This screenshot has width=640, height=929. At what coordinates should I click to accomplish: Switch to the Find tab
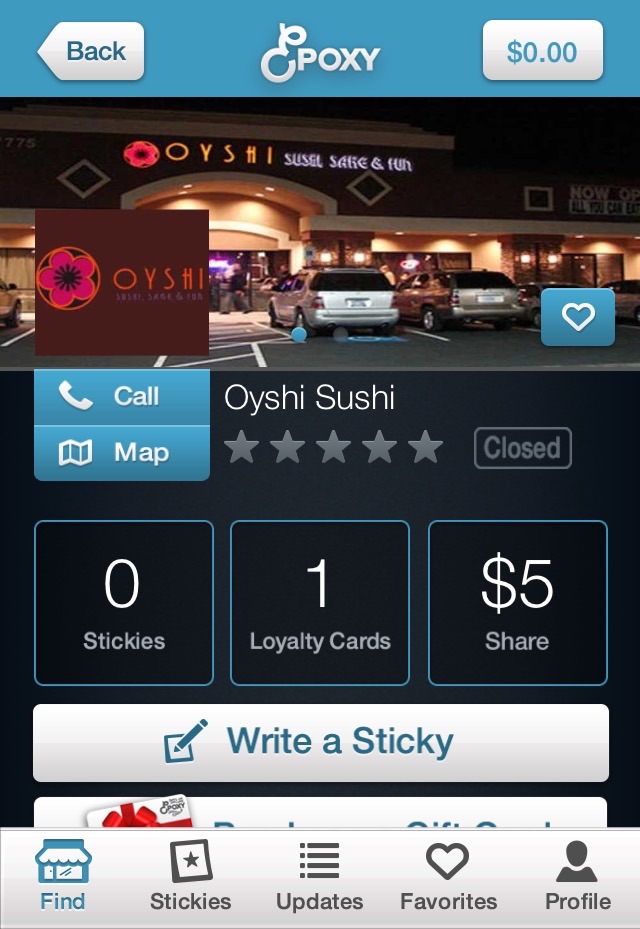(x=63, y=876)
